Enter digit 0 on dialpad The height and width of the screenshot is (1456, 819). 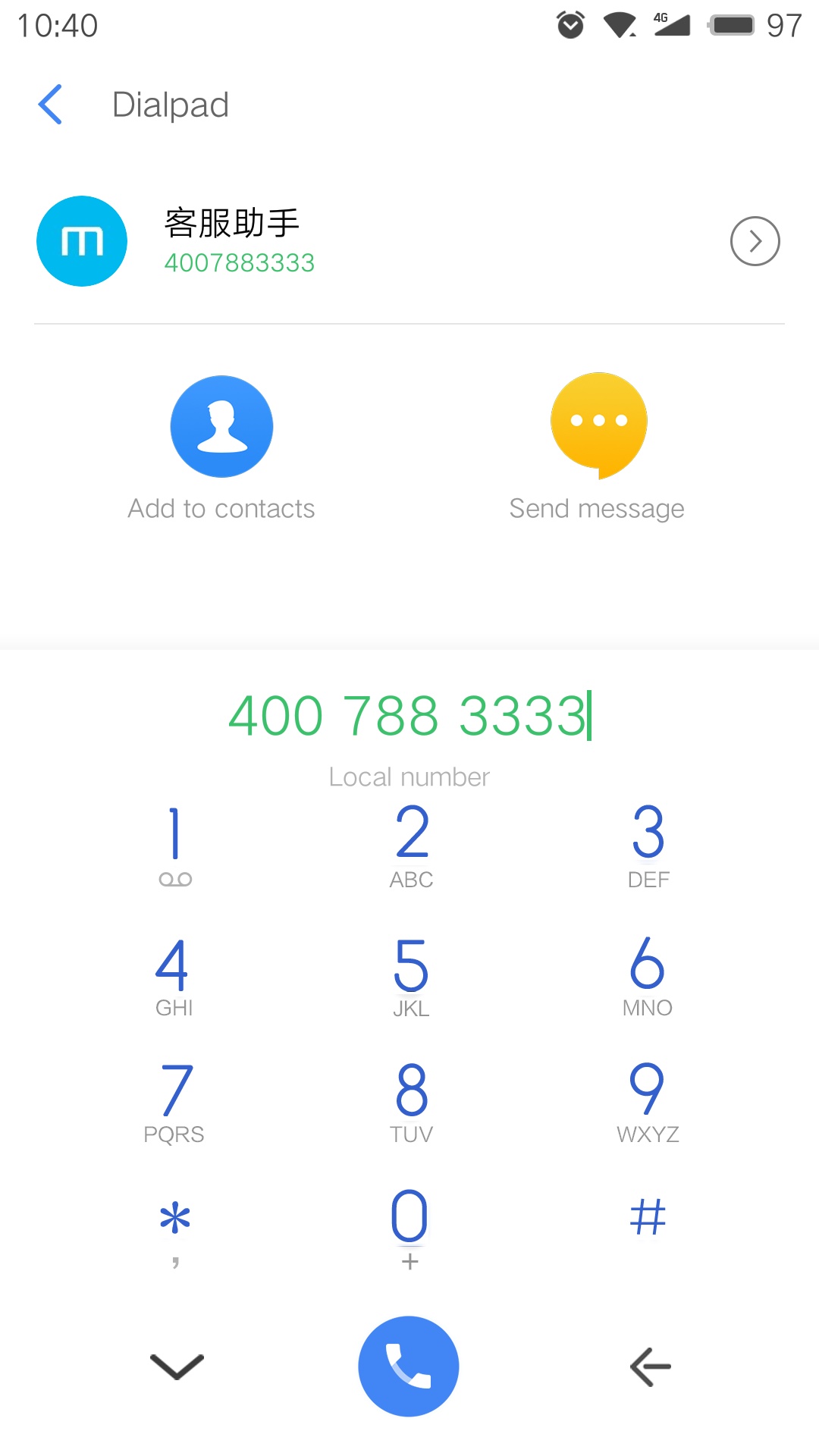pyautogui.click(x=409, y=1230)
